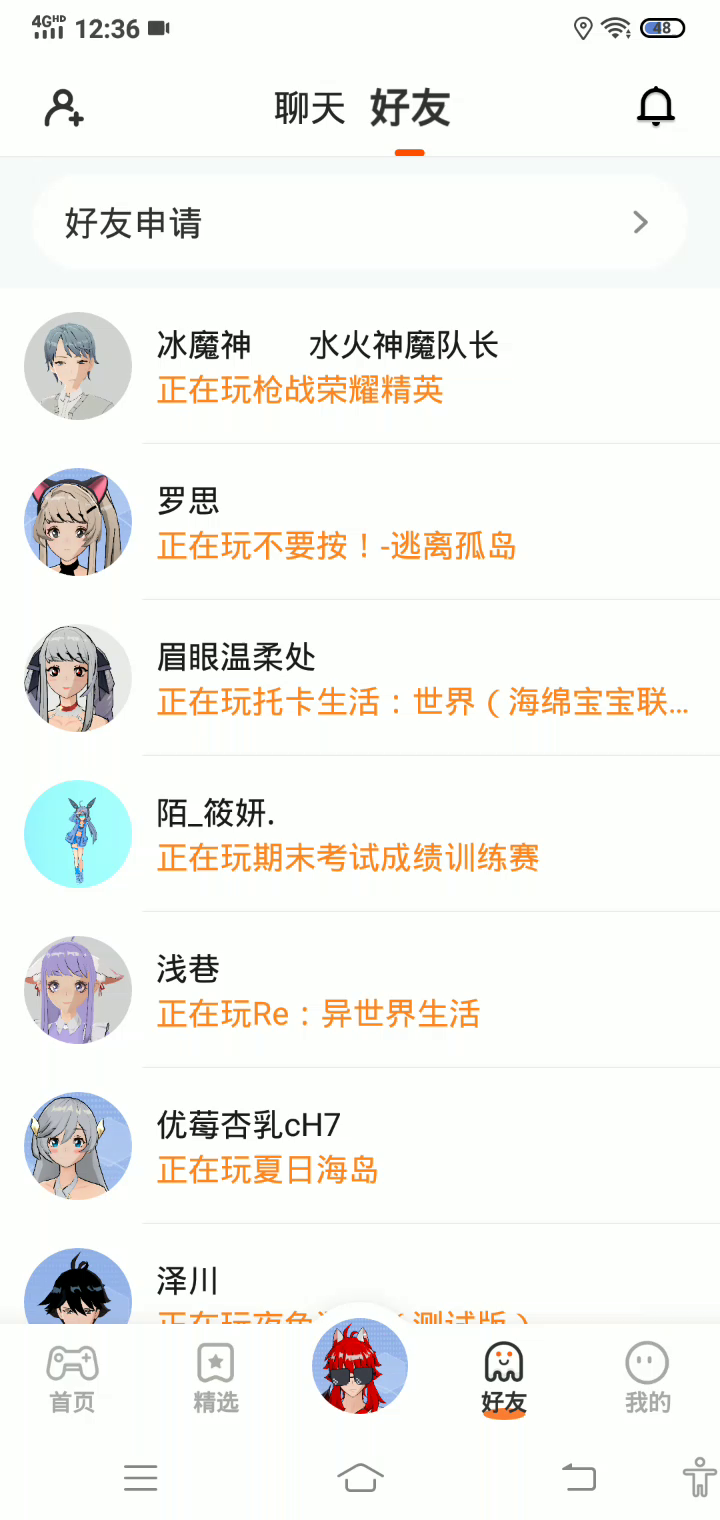Go to the 首页 home tab
The height and width of the screenshot is (1520, 720).
(72, 1378)
